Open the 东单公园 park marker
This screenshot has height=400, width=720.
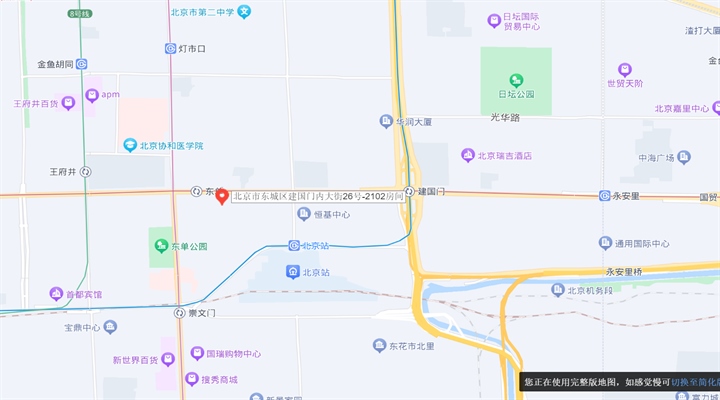point(159,245)
